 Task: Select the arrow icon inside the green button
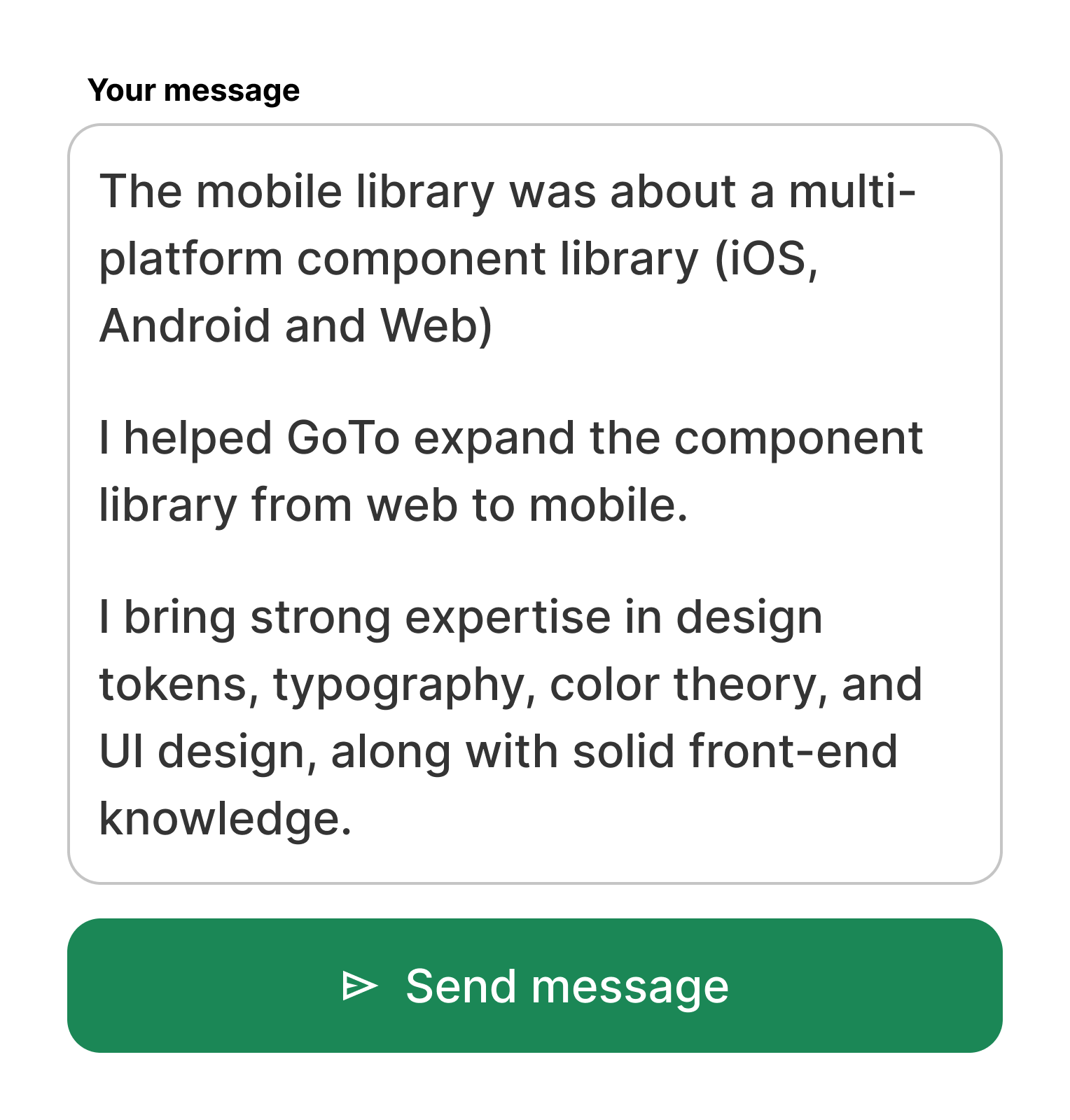tap(359, 987)
